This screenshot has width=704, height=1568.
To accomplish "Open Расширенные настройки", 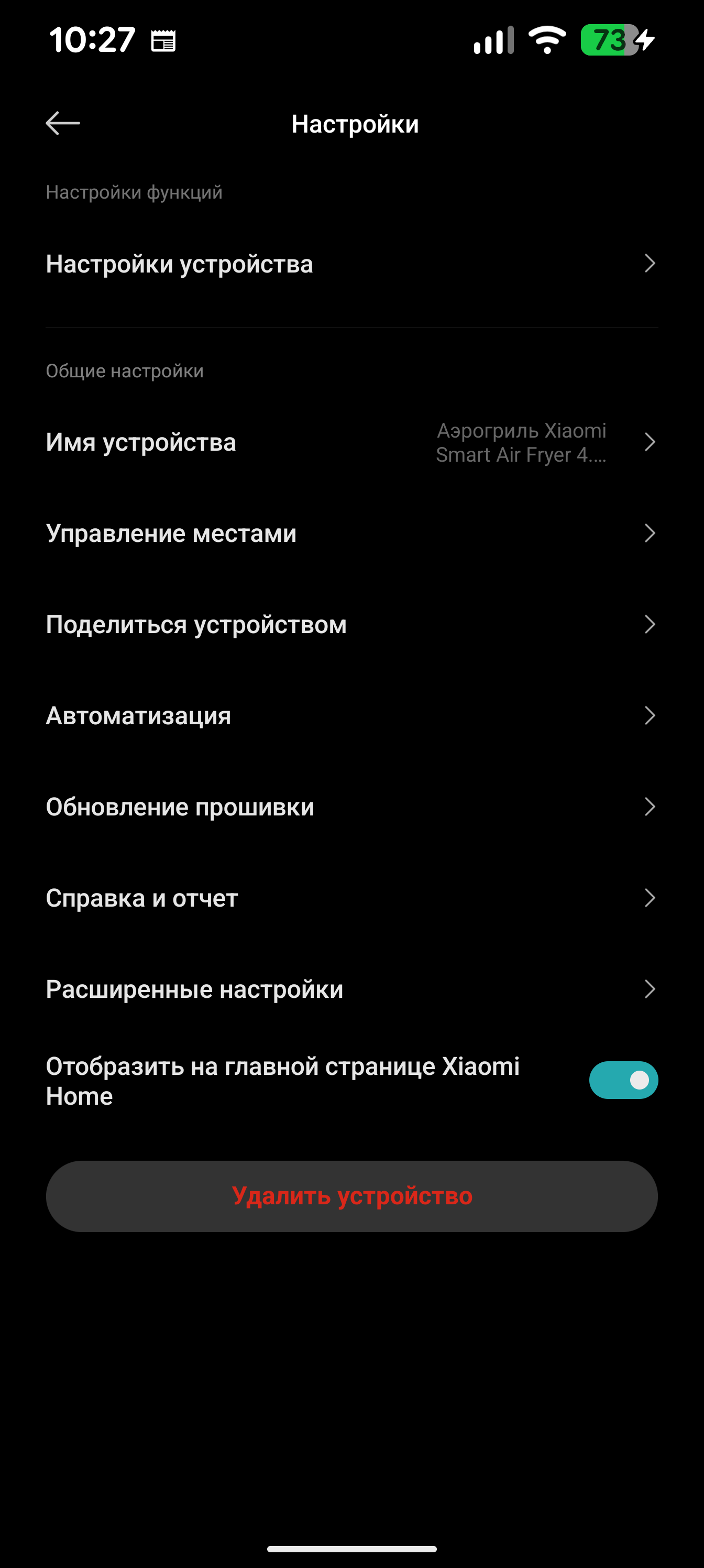I will coord(351,990).
